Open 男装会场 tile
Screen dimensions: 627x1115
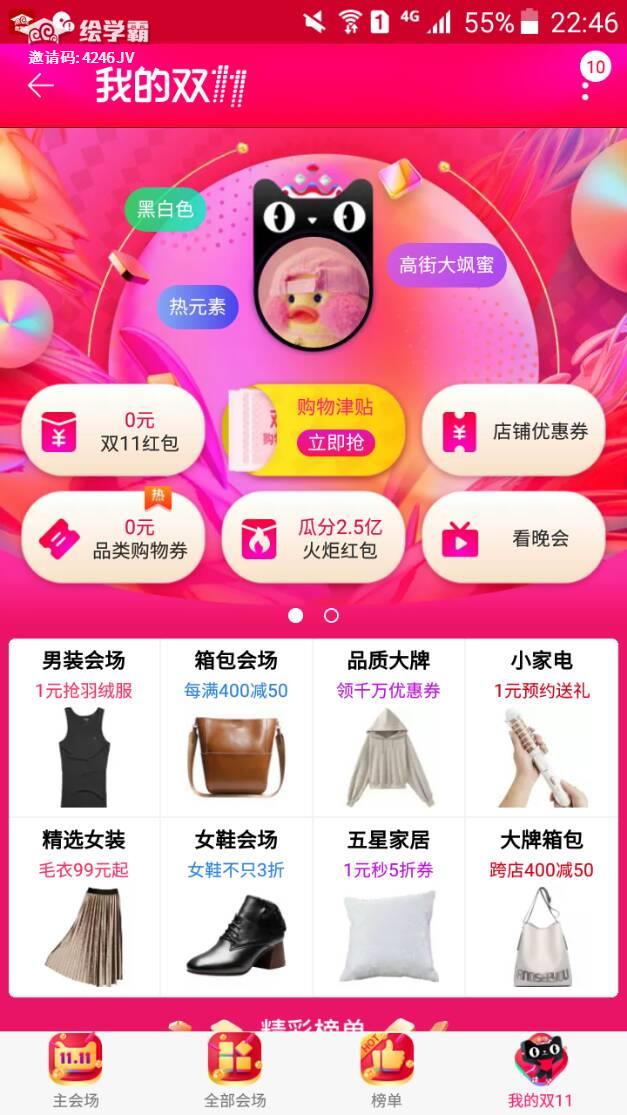[85, 728]
